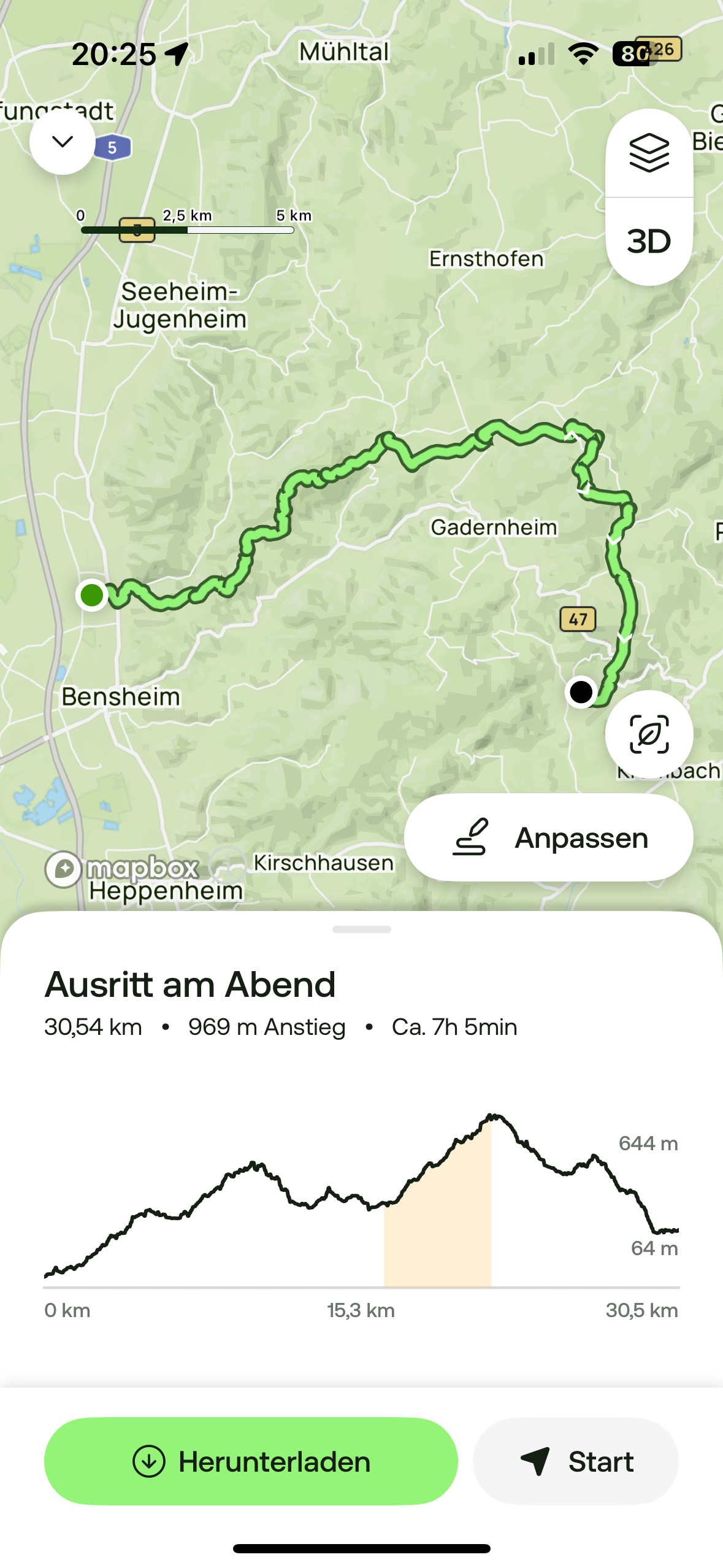Start navigation for Ausritt am Abend
Image resolution: width=723 pixels, height=1568 pixels.
[x=575, y=1461]
